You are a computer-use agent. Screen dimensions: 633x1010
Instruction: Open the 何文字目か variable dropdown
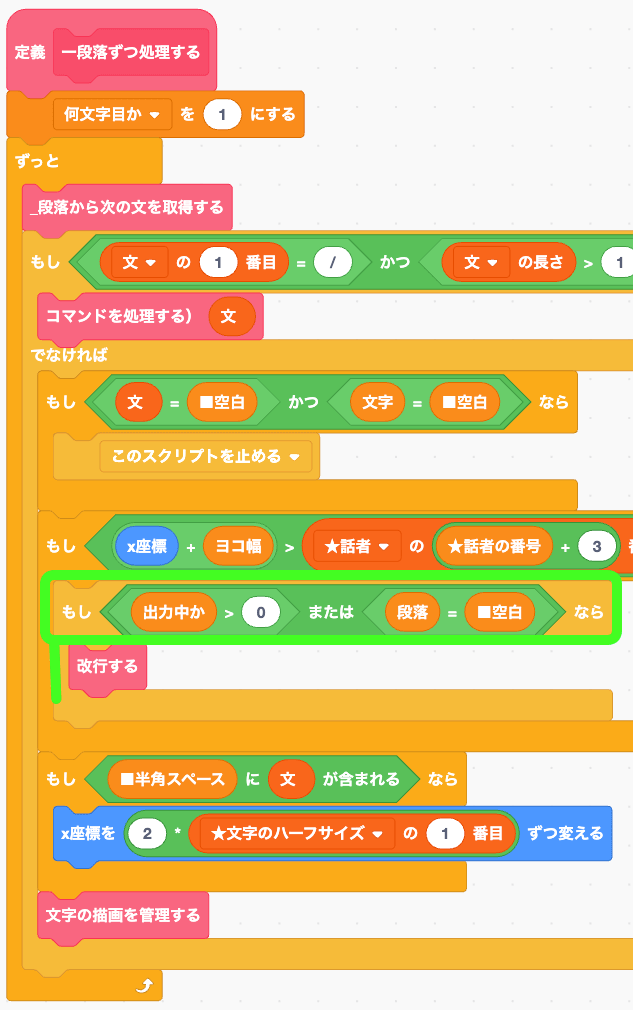coord(154,115)
